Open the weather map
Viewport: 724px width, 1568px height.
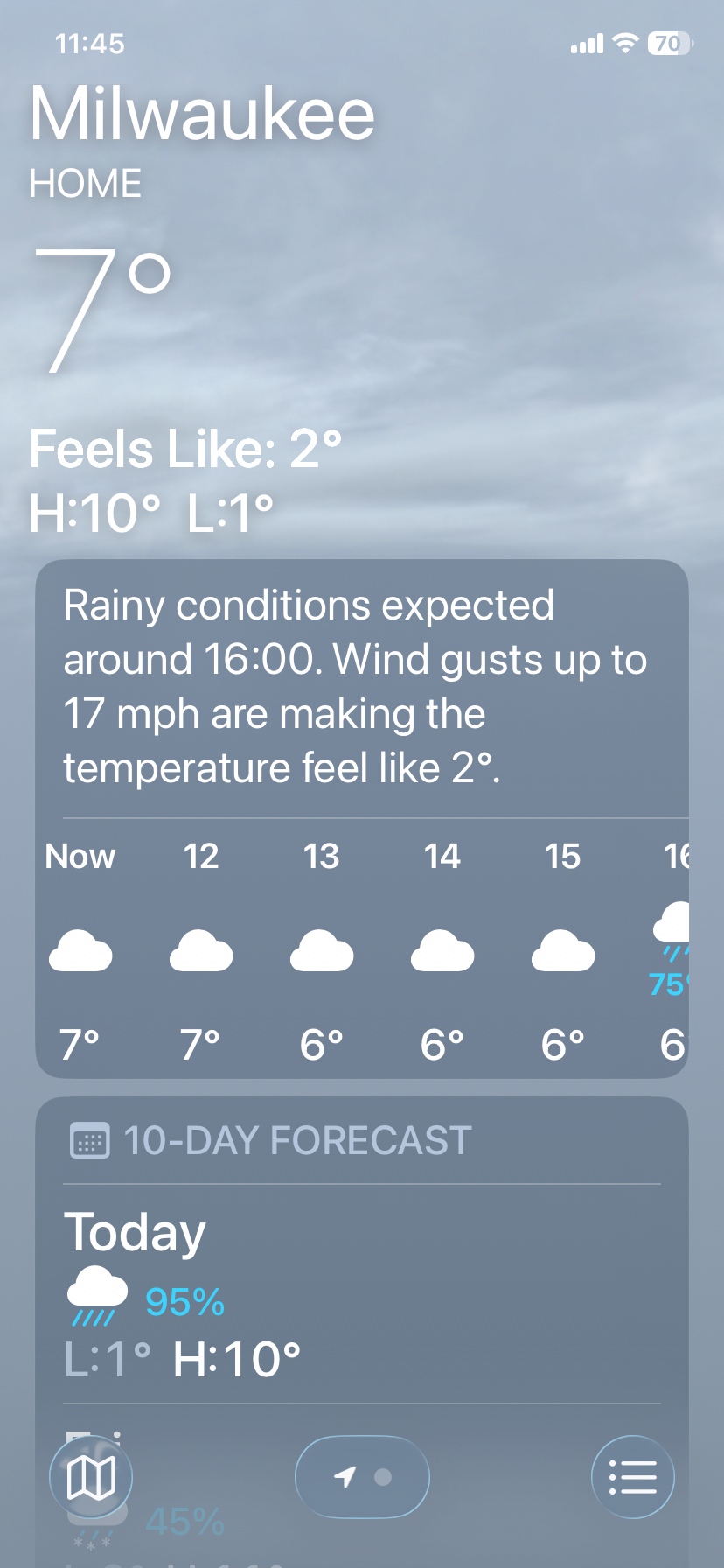[91, 1477]
